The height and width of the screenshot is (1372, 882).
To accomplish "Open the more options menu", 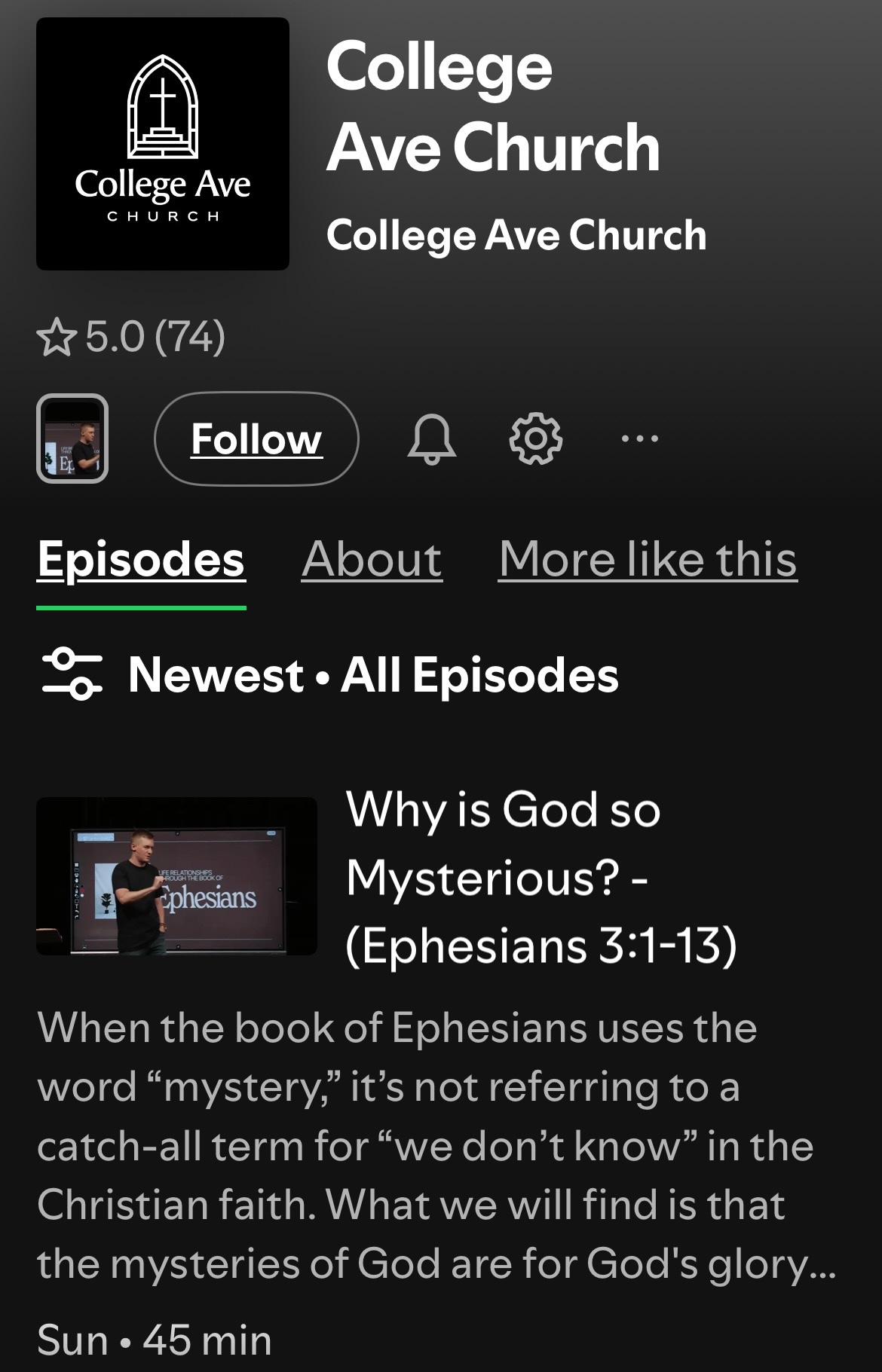I will coord(640,439).
